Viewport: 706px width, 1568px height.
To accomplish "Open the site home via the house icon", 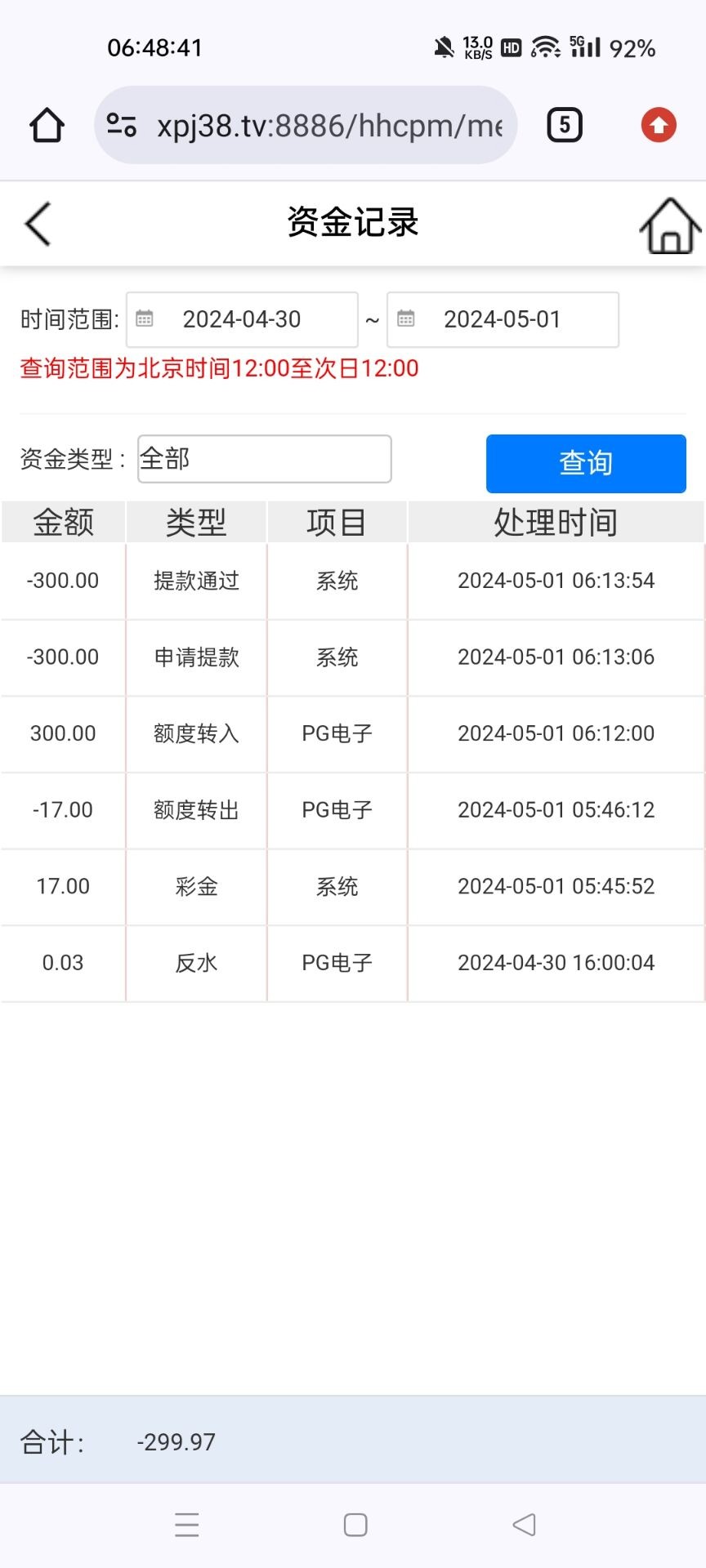I will click(669, 226).
